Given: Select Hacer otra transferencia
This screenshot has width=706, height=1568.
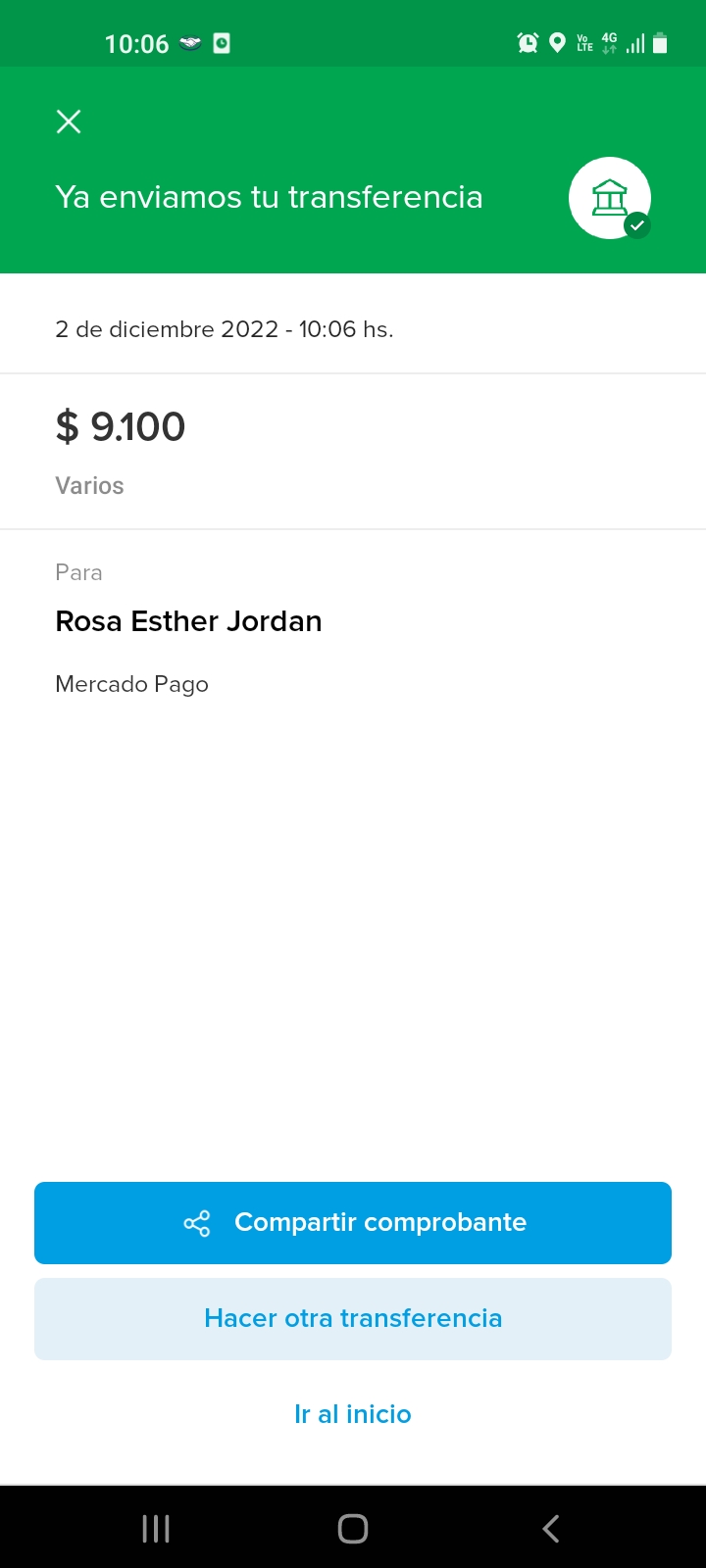Looking at the screenshot, I should [353, 1319].
